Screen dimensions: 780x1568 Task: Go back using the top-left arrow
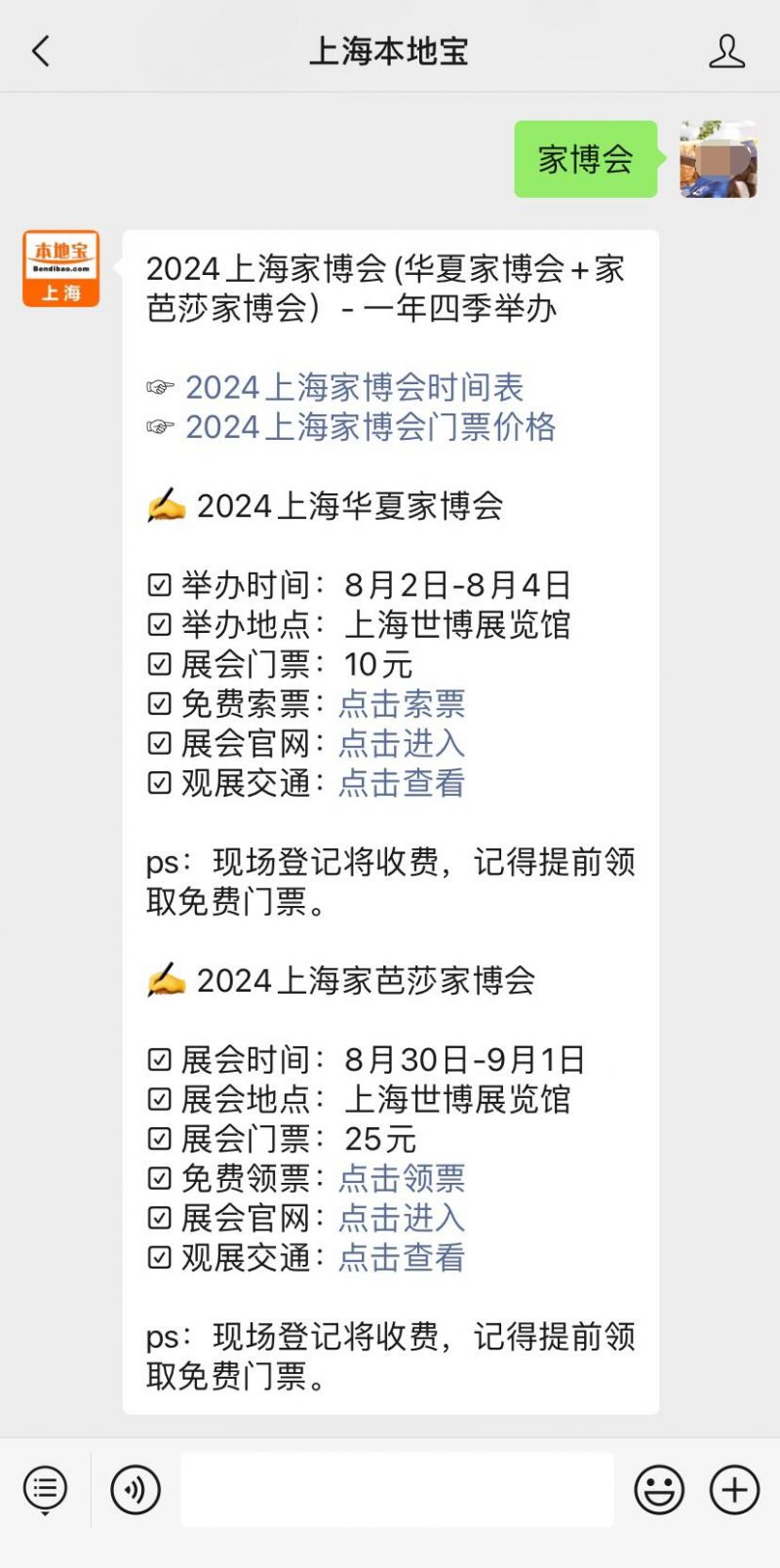(x=41, y=51)
